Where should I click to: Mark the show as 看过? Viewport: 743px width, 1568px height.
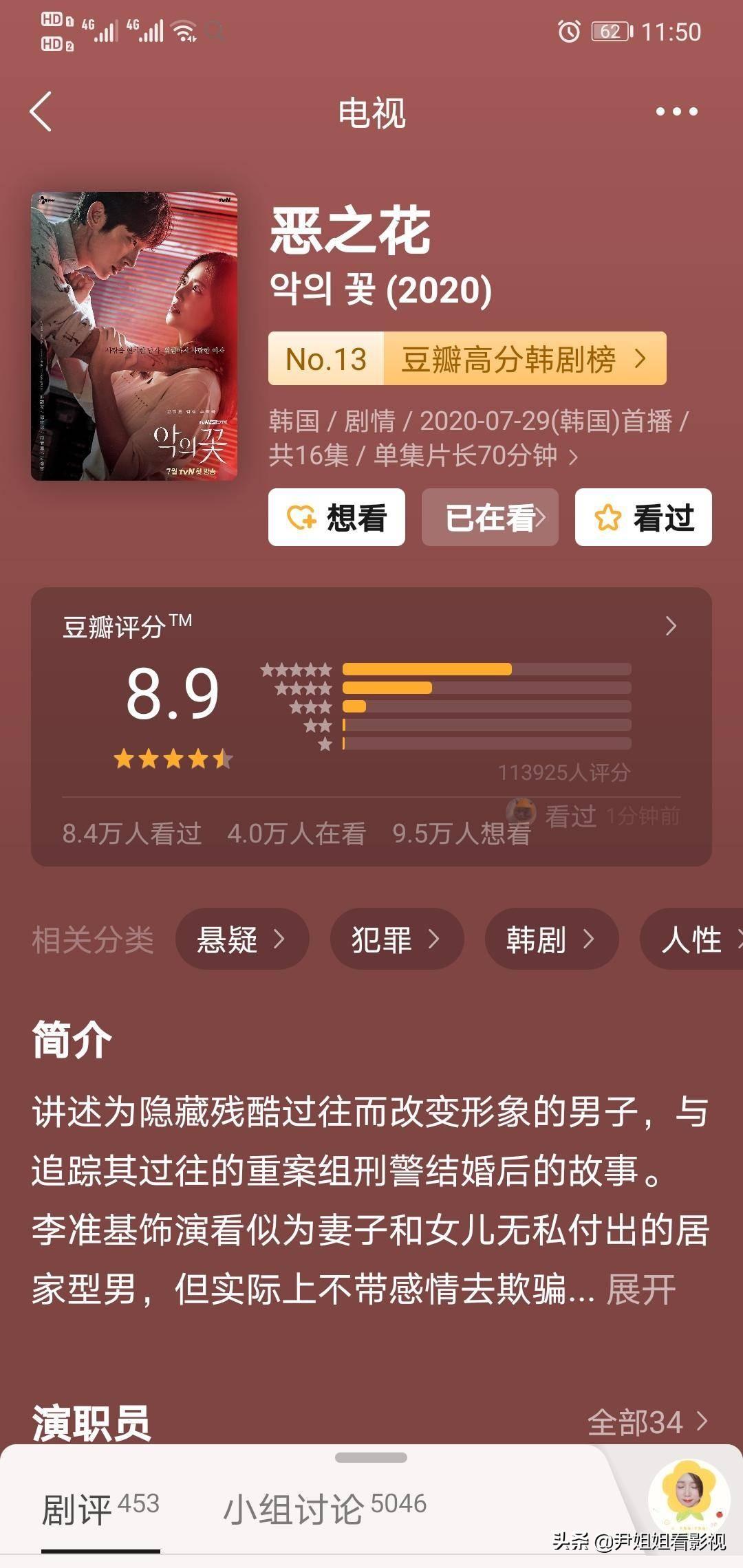point(643,517)
